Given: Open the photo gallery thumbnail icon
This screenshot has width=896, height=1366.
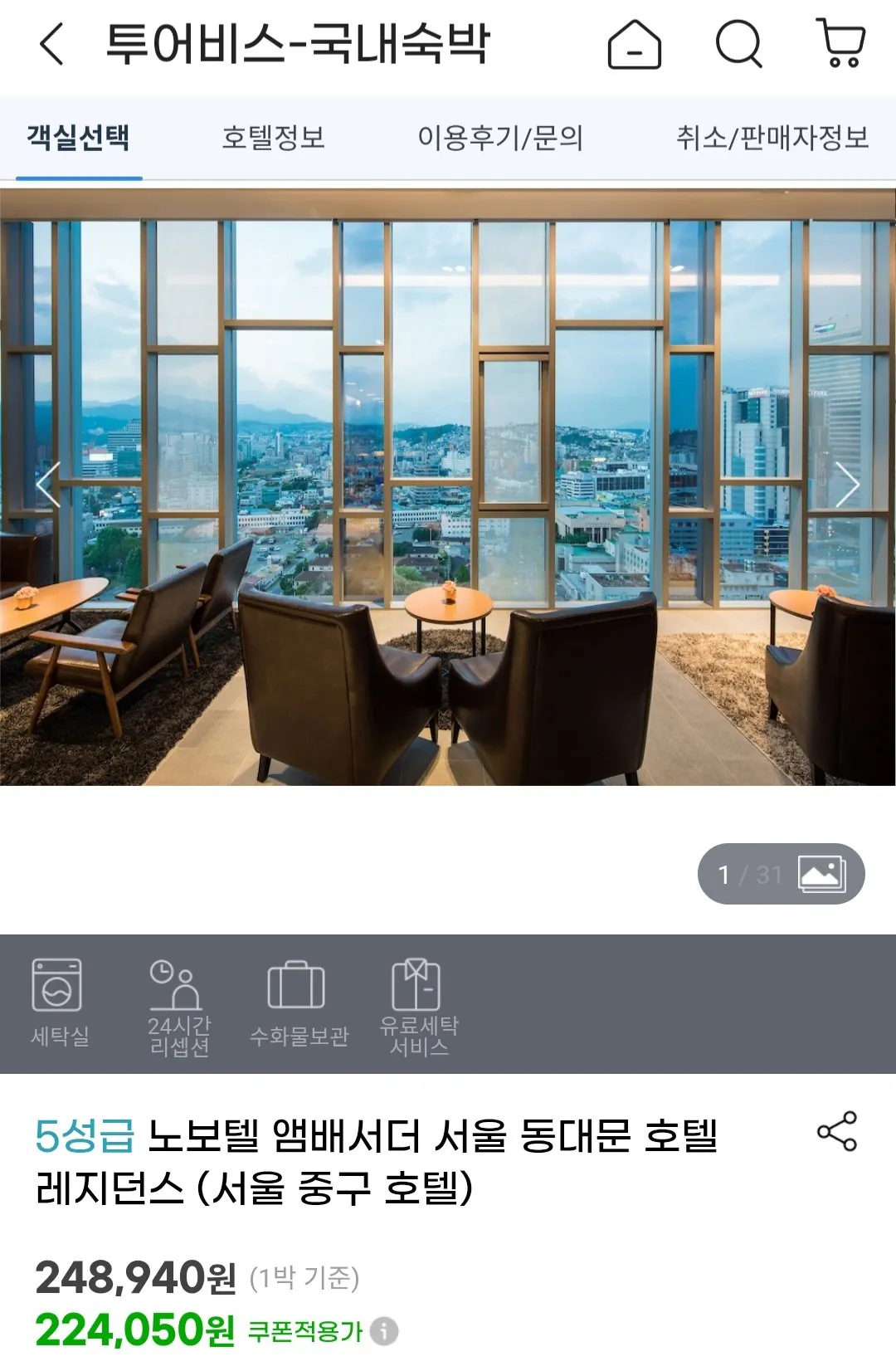Looking at the screenshot, I should (821, 872).
